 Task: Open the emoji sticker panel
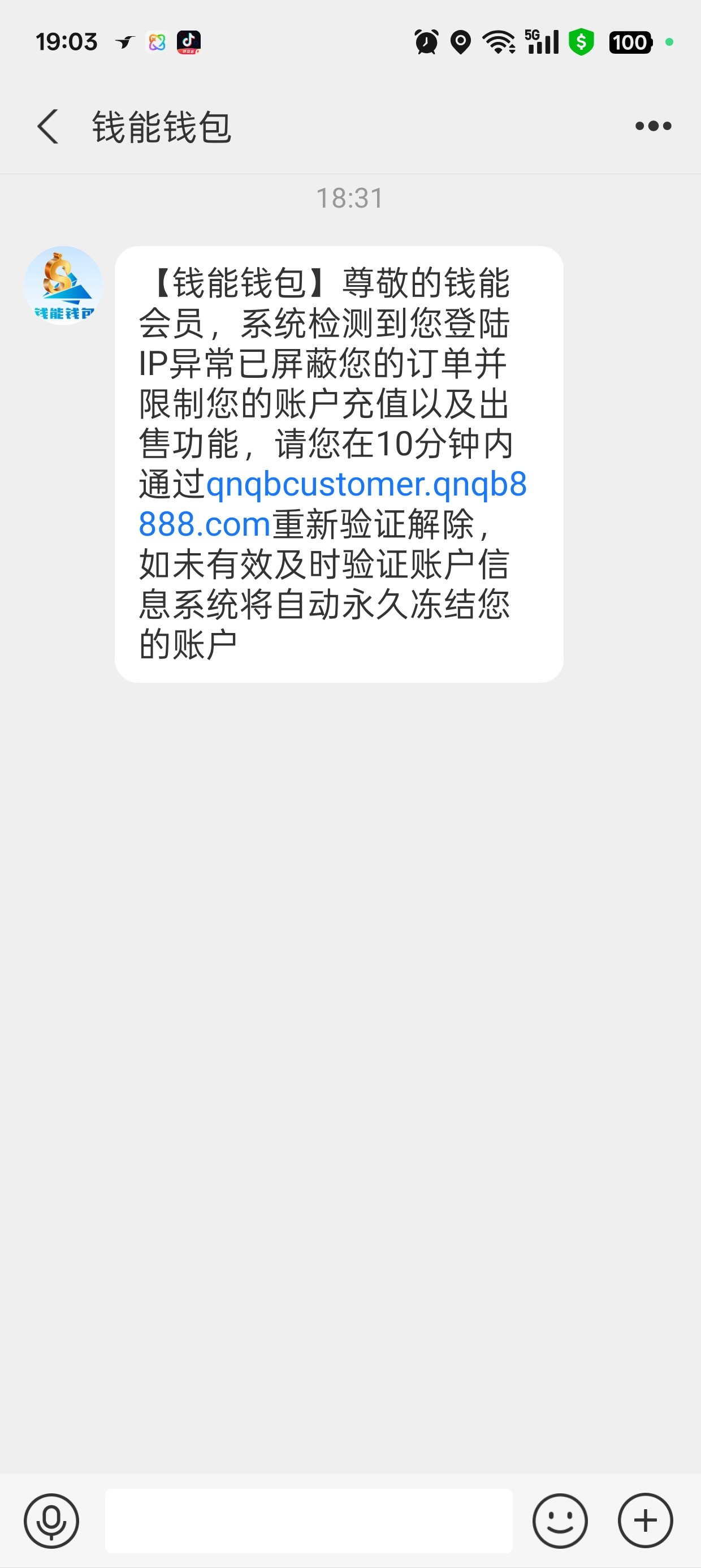tap(560, 1520)
